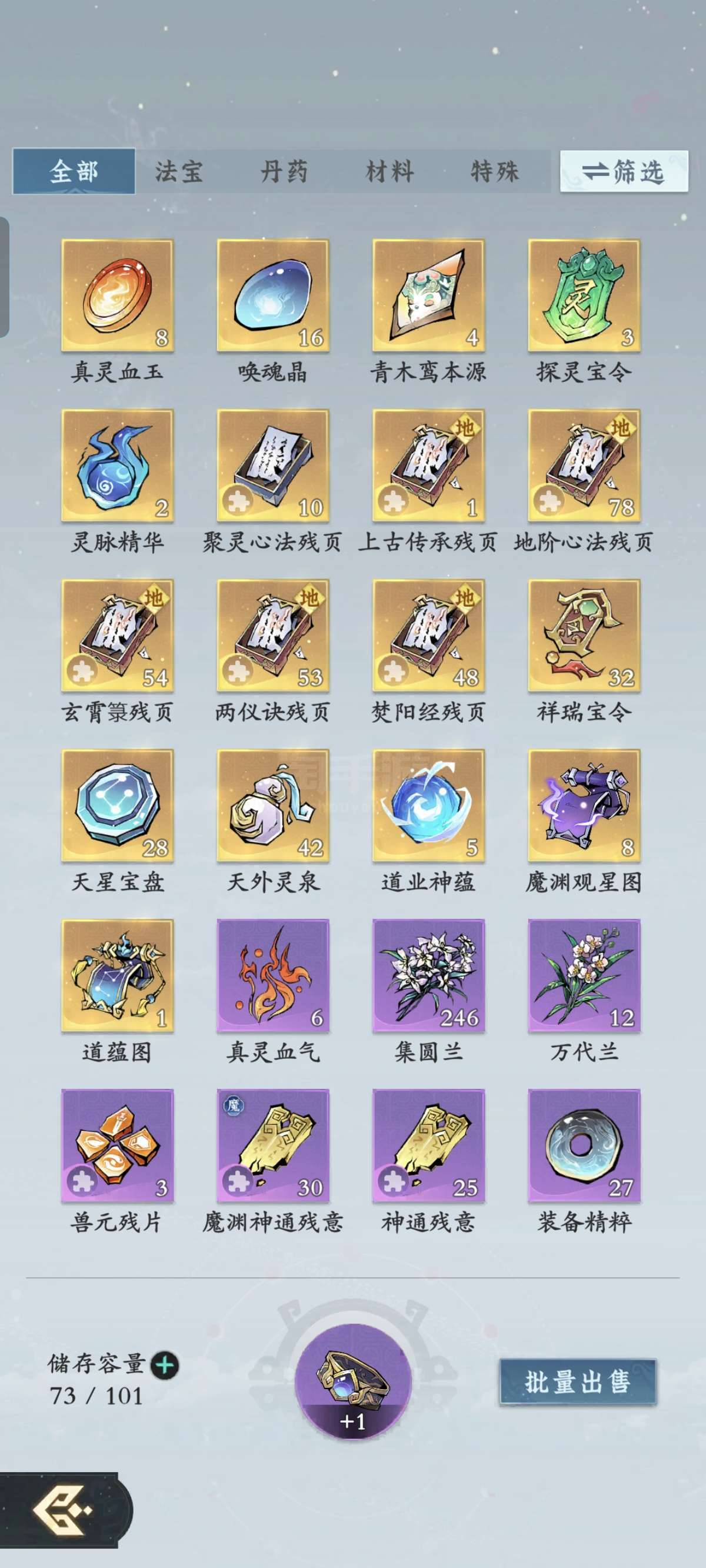Image resolution: width=706 pixels, height=1568 pixels.
Task: View the 魔渊观星图 item
Action: click(x=584, y=805)
